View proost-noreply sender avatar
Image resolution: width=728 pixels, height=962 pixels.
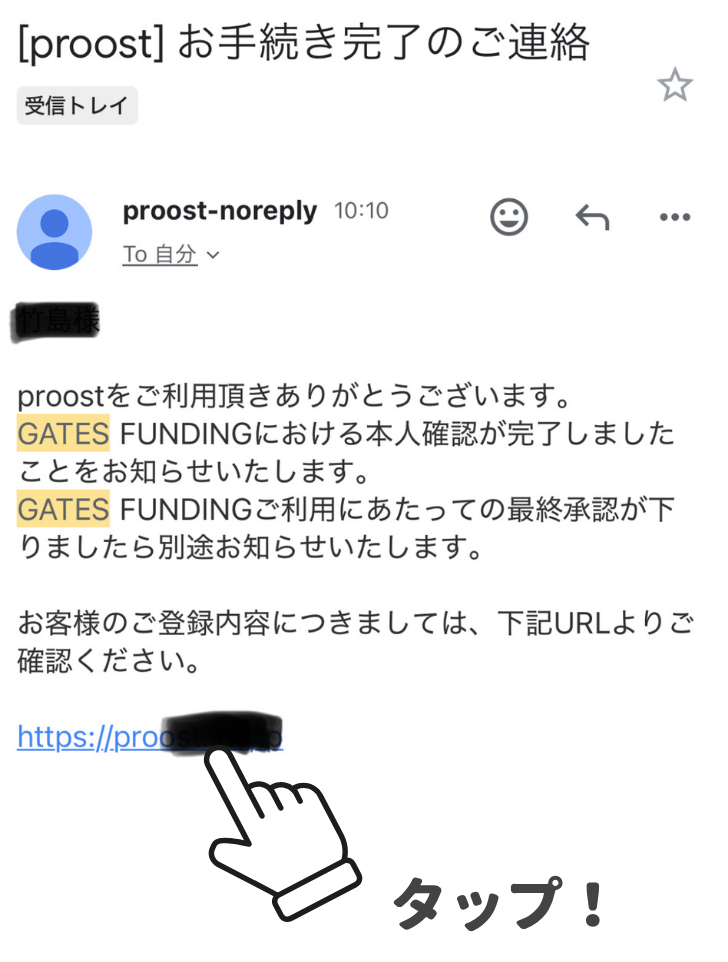(55, 232)
